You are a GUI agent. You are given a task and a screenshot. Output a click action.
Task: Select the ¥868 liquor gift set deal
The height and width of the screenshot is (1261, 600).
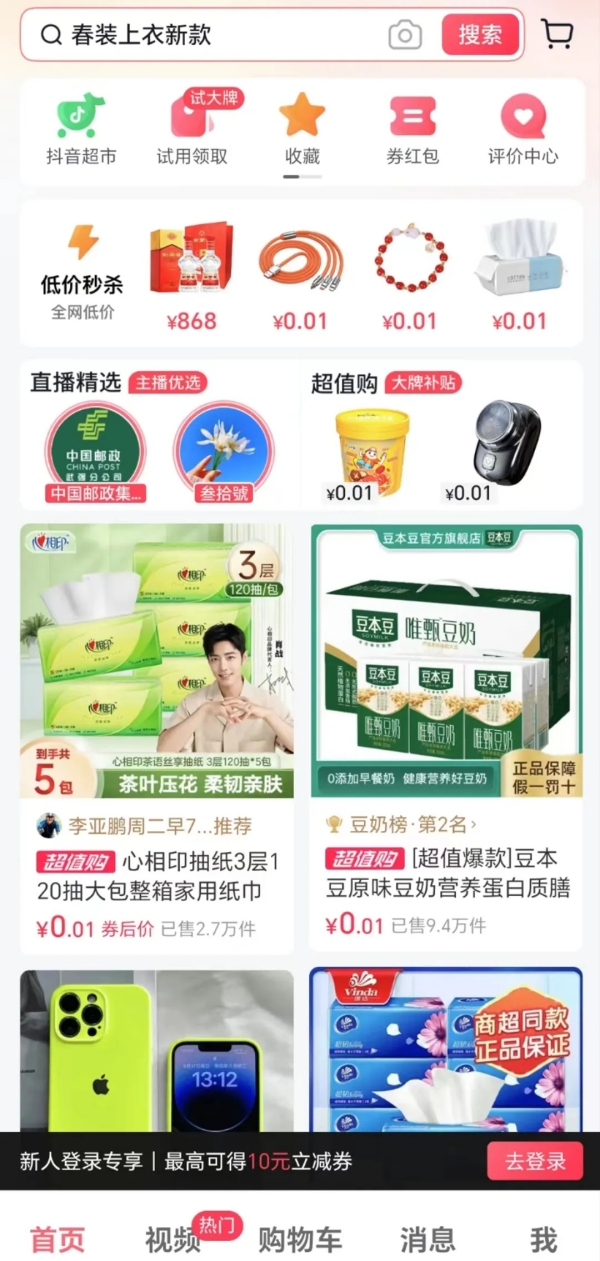(191, 273)
